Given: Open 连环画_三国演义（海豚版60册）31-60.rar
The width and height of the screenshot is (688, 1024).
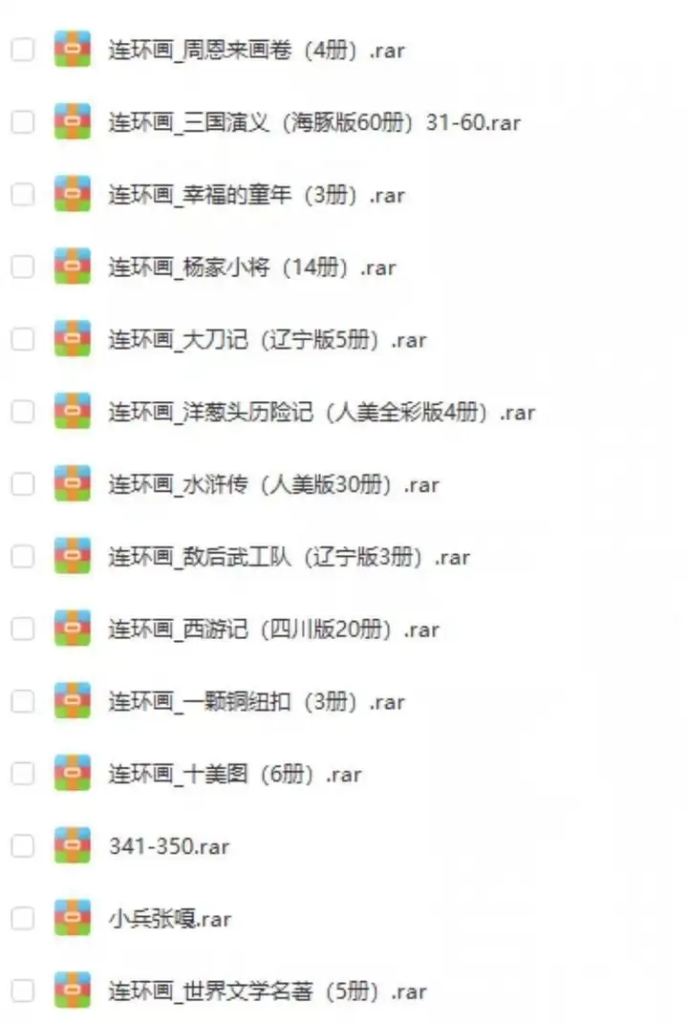Looking at the screenshot, I should click(314, 123).
